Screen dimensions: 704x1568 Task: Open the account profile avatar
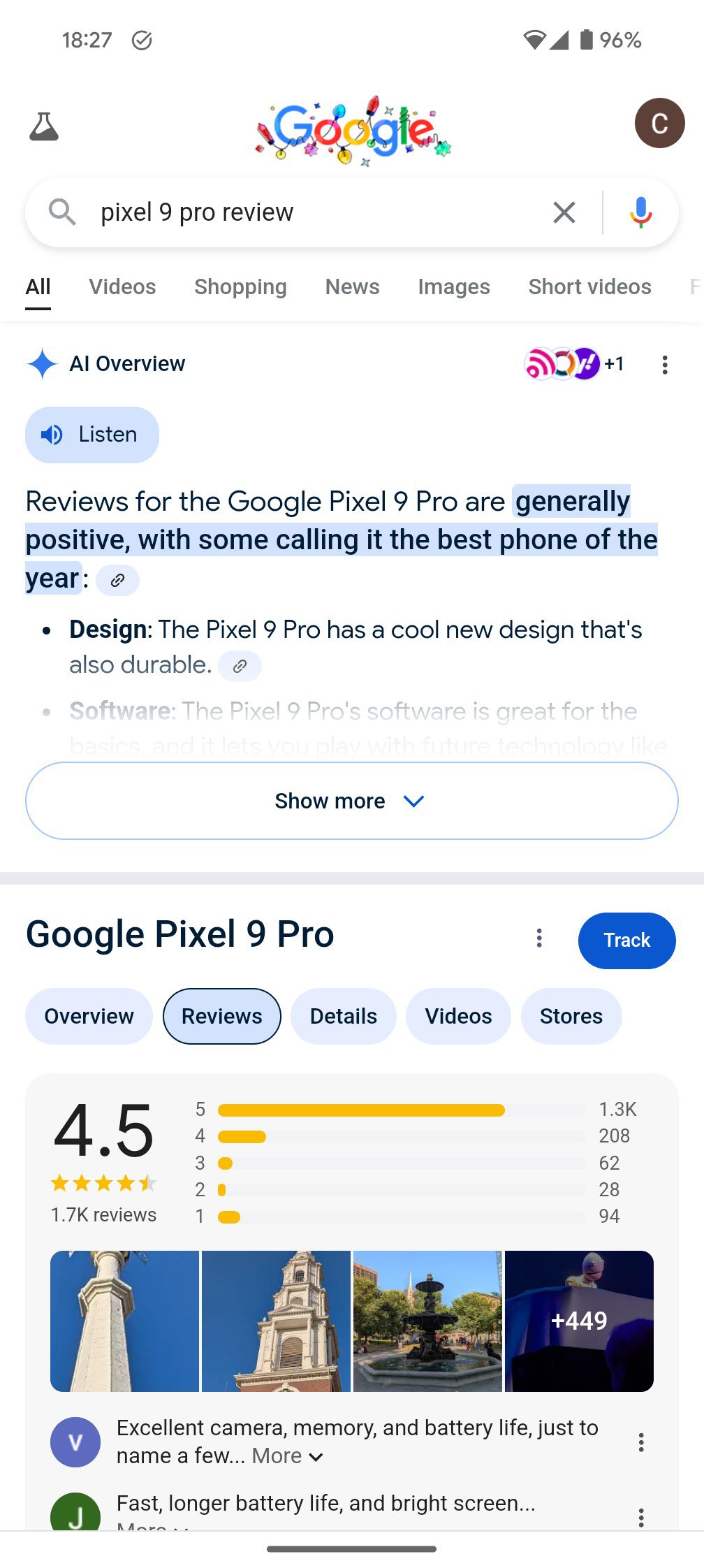point(659,123)
